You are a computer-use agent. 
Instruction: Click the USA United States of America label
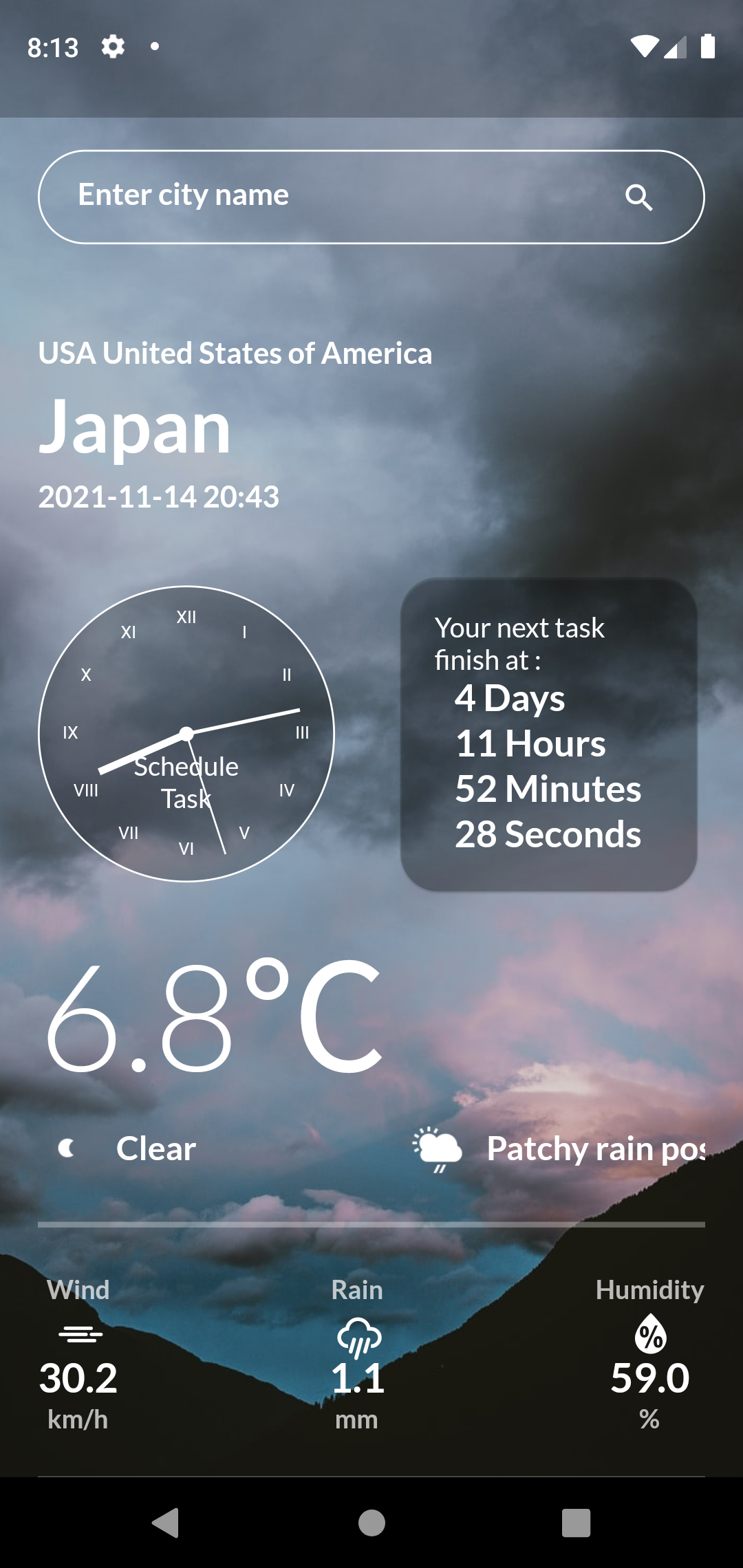tap(235, 353)
